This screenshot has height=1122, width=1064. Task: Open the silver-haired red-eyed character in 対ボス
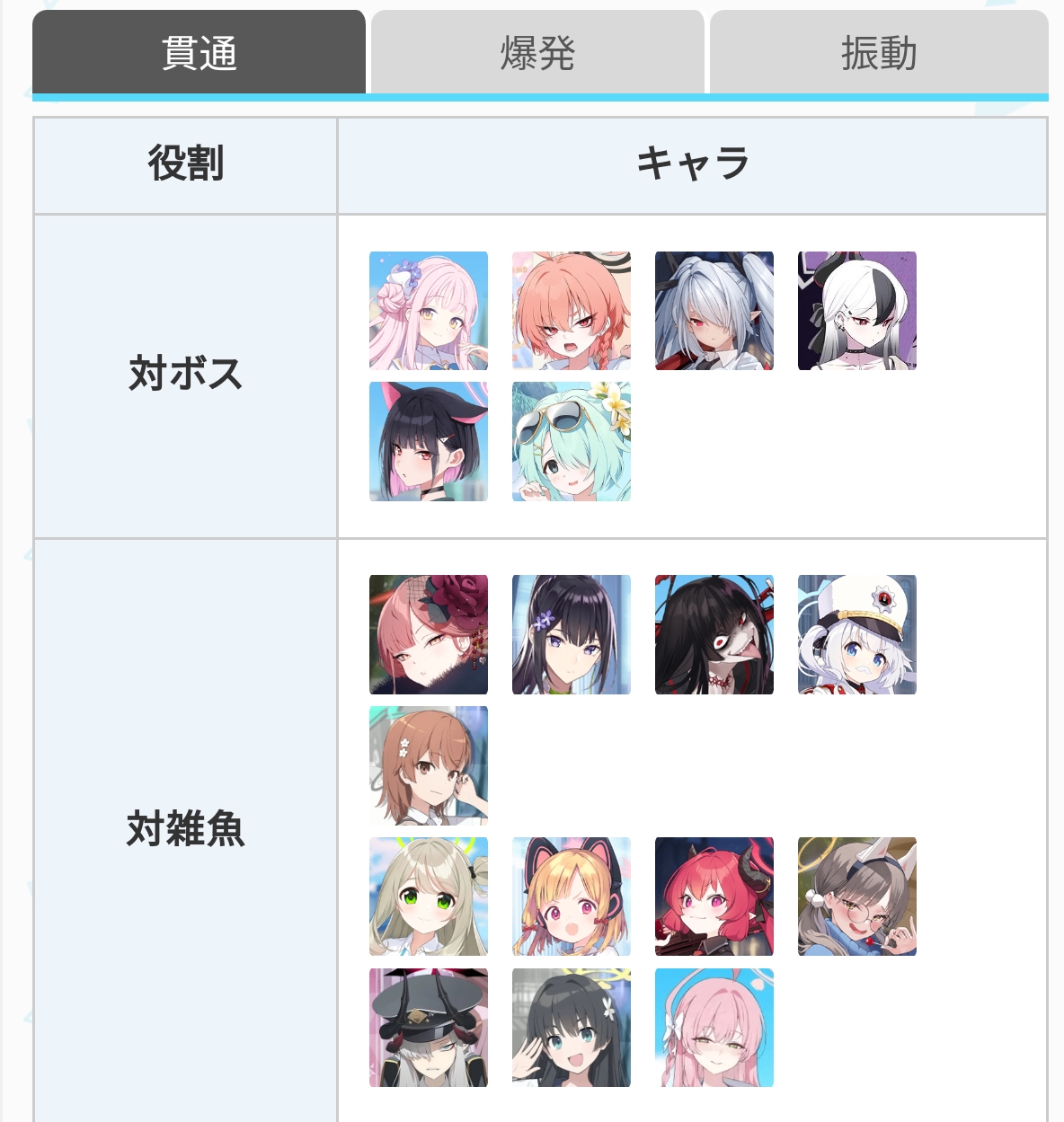click(714, 311)
